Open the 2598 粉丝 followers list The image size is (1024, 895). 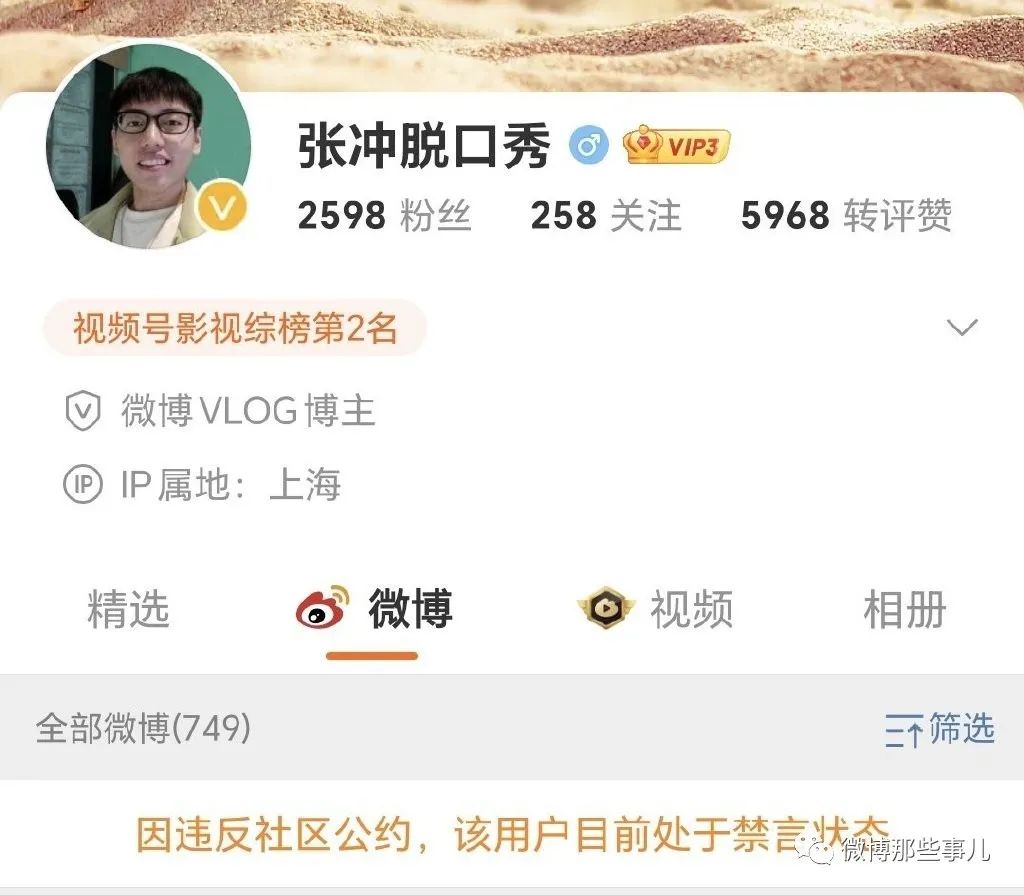point(384,216)
